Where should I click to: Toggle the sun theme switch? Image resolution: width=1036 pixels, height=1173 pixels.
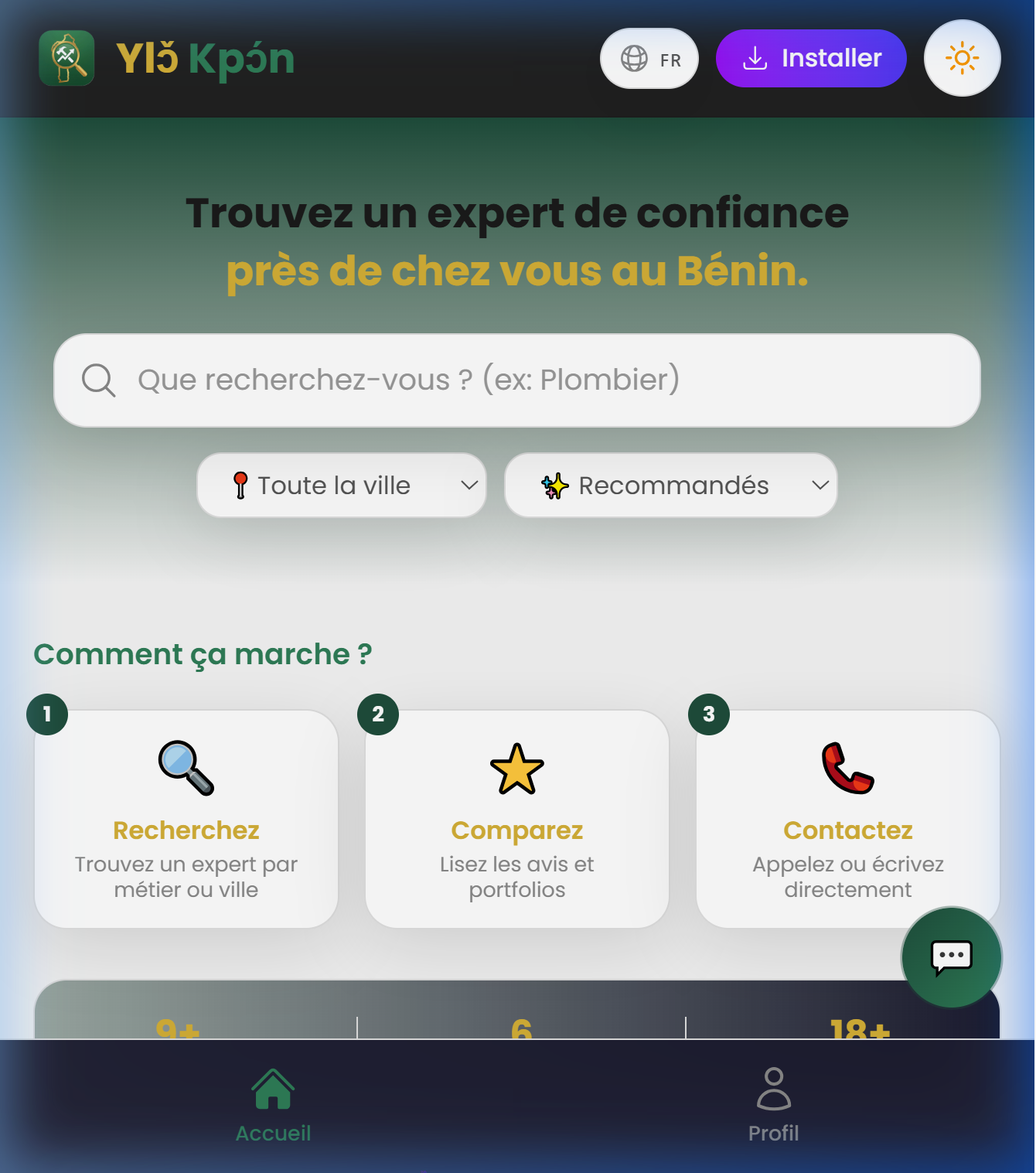pyautogui.click(x=962, y=59)
